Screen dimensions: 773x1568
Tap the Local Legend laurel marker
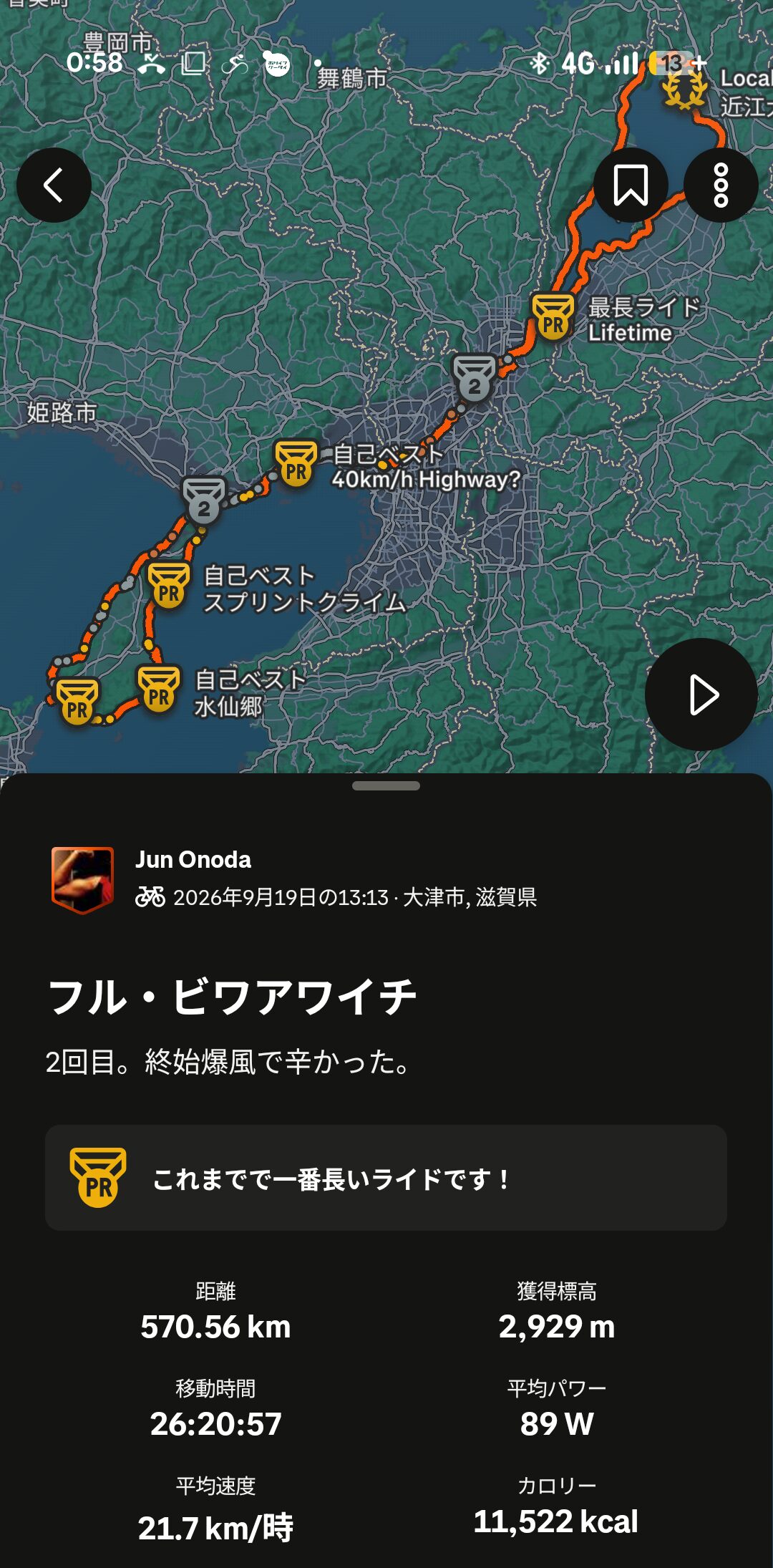point(685,87)
